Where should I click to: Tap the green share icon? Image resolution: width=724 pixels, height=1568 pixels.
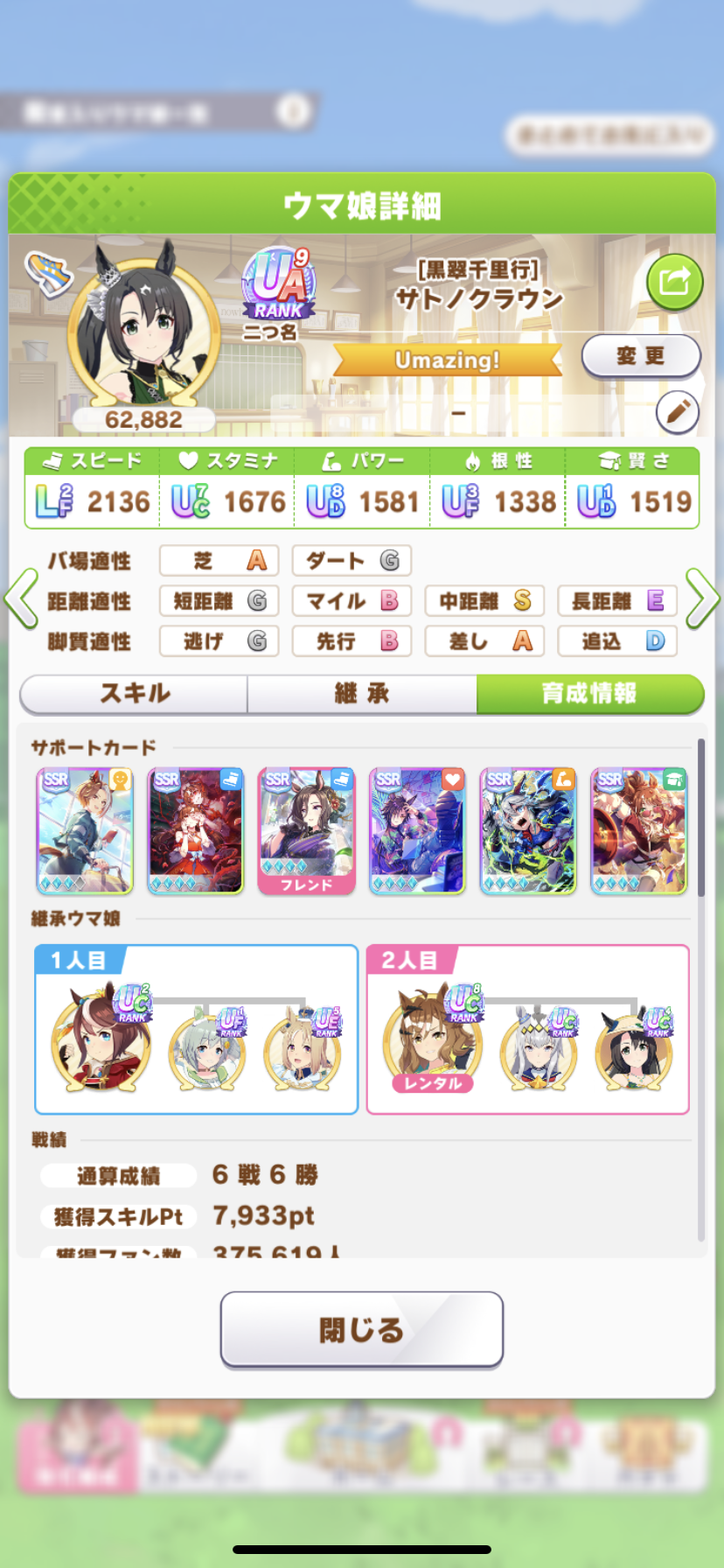[x=674, y=282]
